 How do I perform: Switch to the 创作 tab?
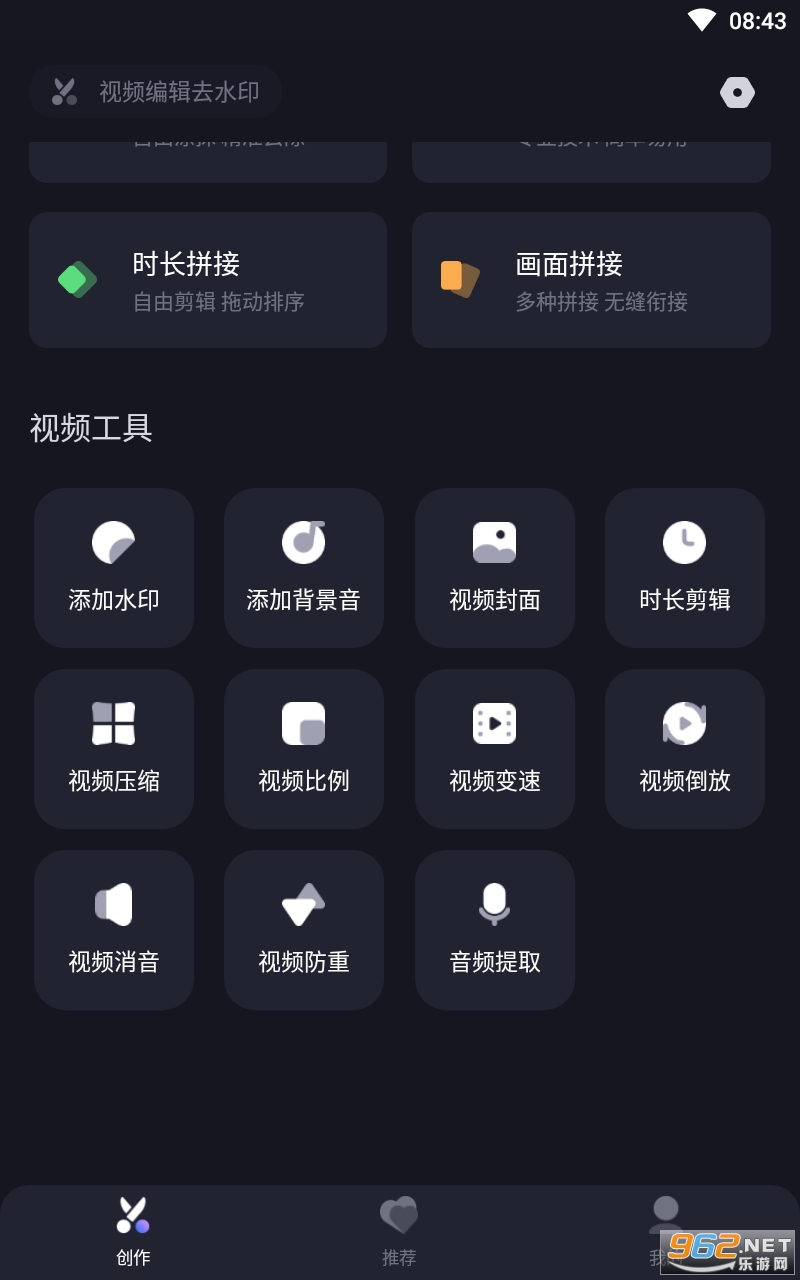[133, 1232]
